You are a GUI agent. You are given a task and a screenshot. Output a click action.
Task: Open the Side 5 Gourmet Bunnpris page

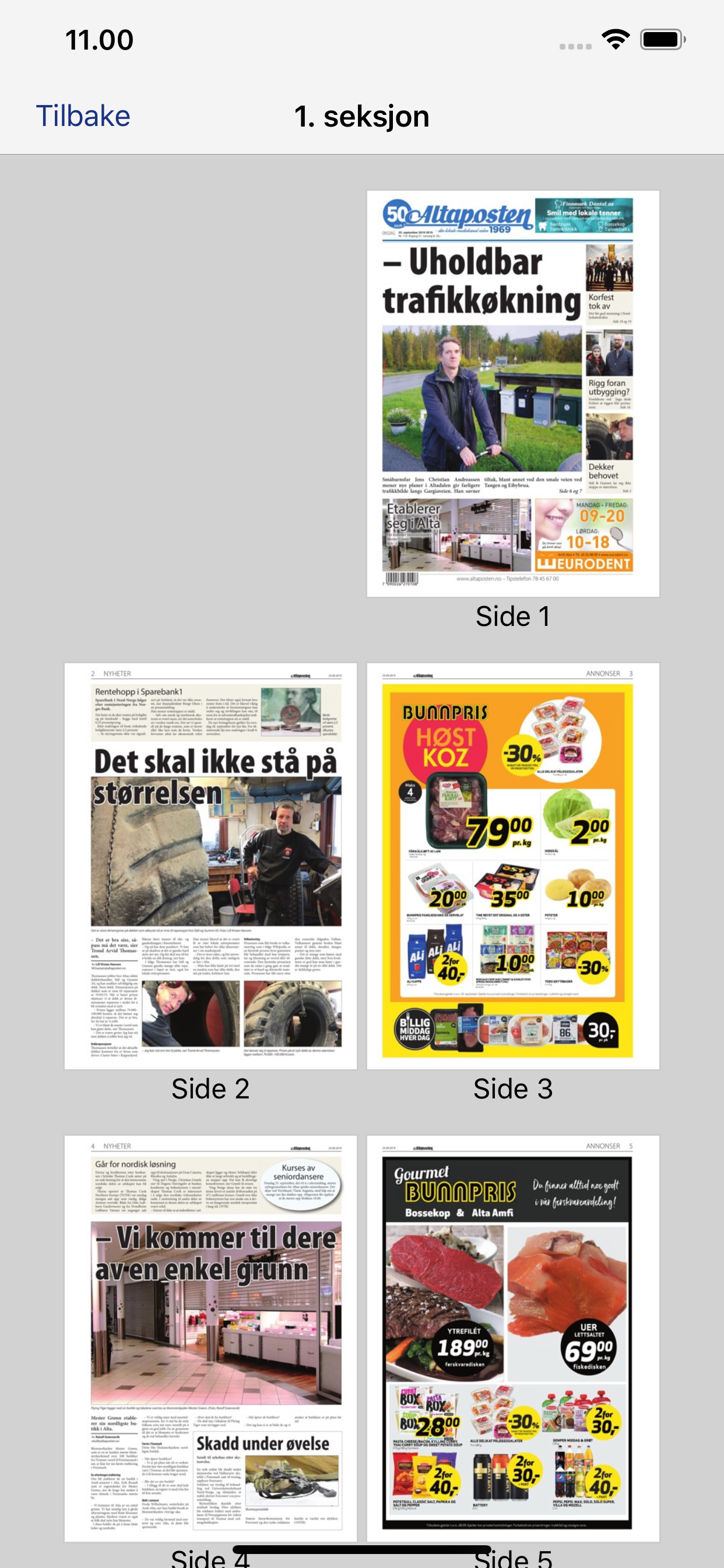click(x=513, y=1338)
